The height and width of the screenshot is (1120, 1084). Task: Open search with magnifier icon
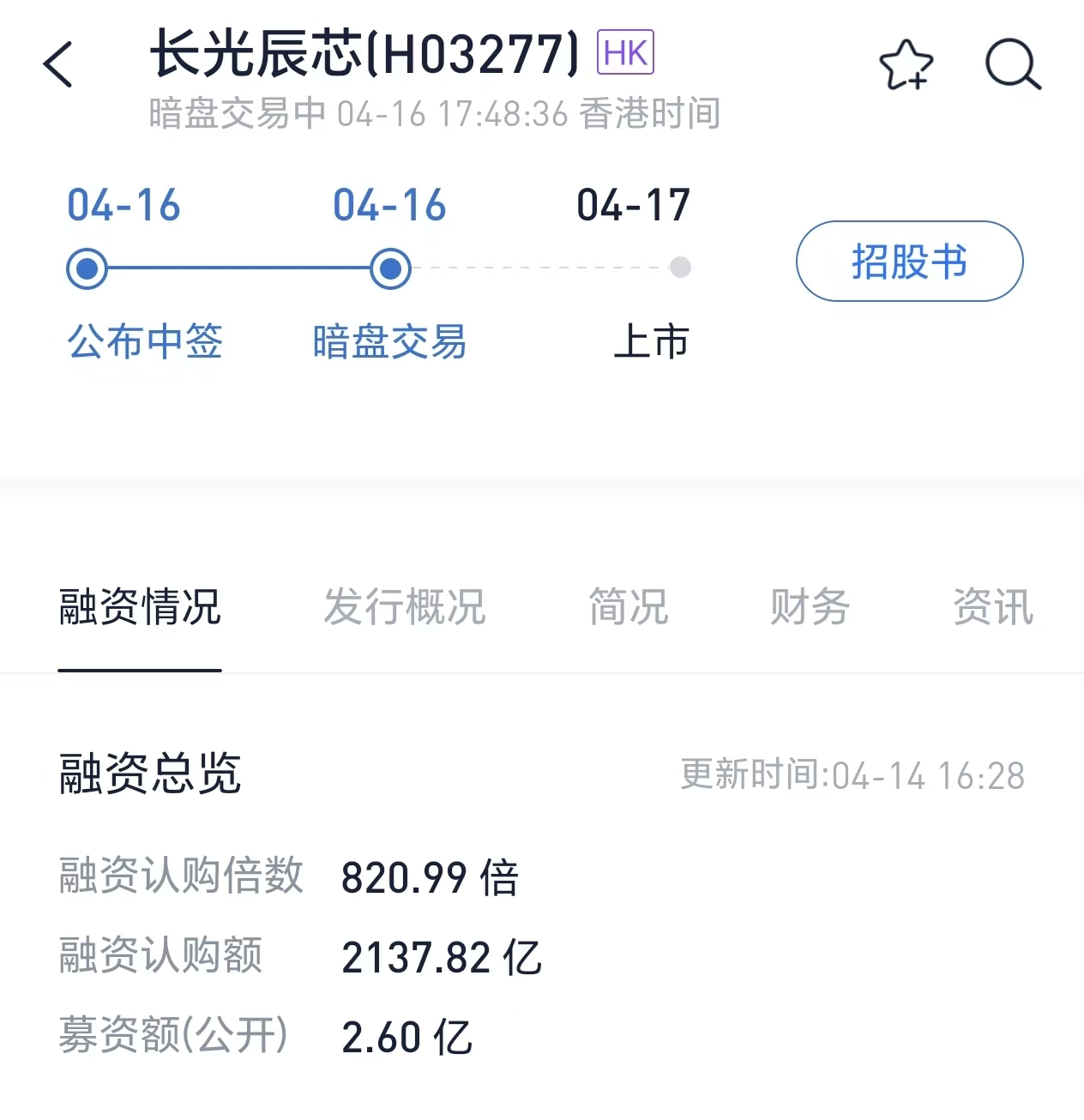pyautogui.click(x=1013, y=65)
